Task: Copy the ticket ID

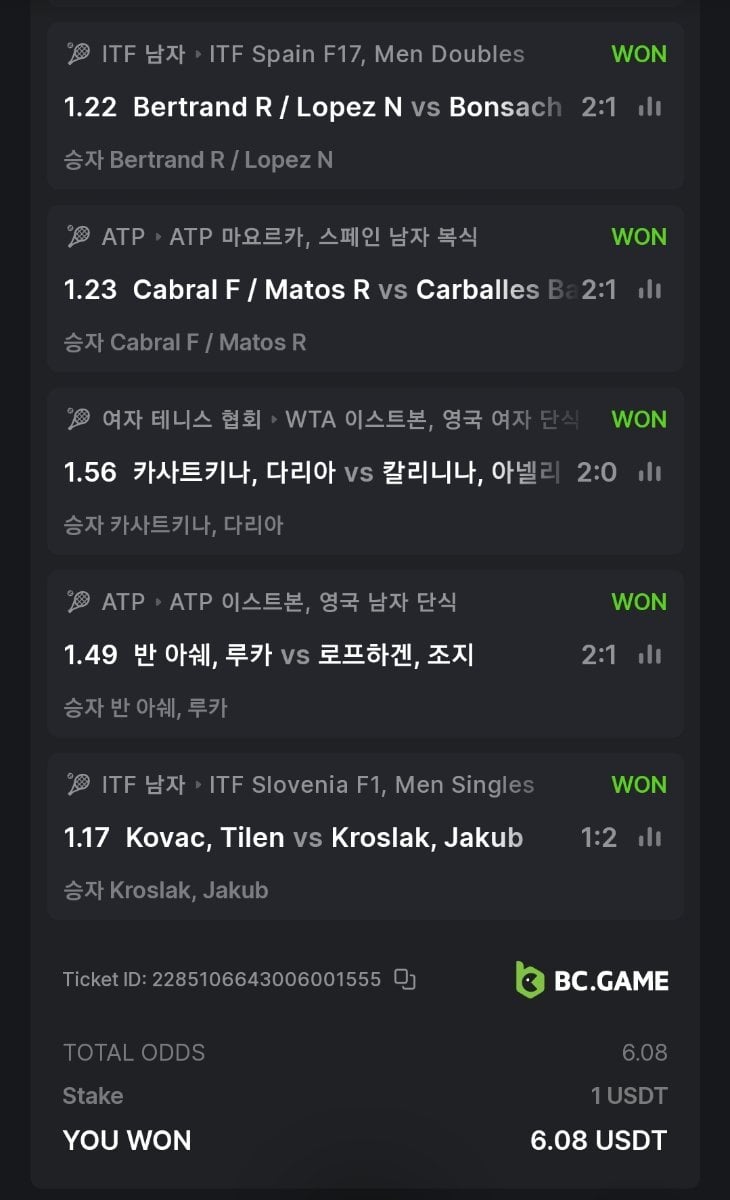Action: click(x=404, y=980)
